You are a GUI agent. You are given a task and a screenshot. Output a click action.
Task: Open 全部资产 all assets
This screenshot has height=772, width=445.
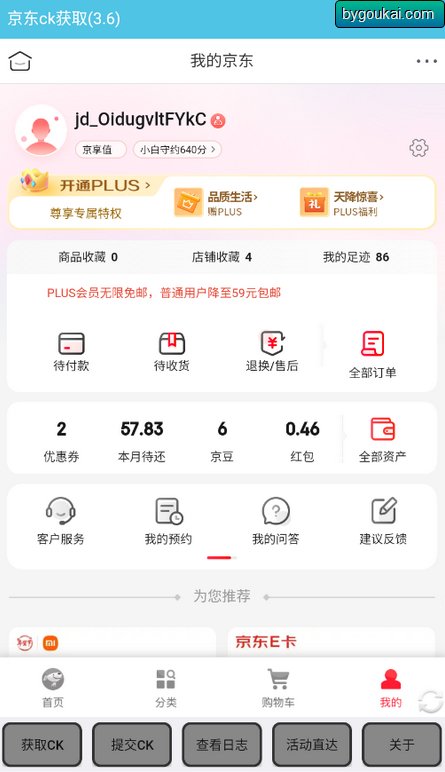(382, 440)
